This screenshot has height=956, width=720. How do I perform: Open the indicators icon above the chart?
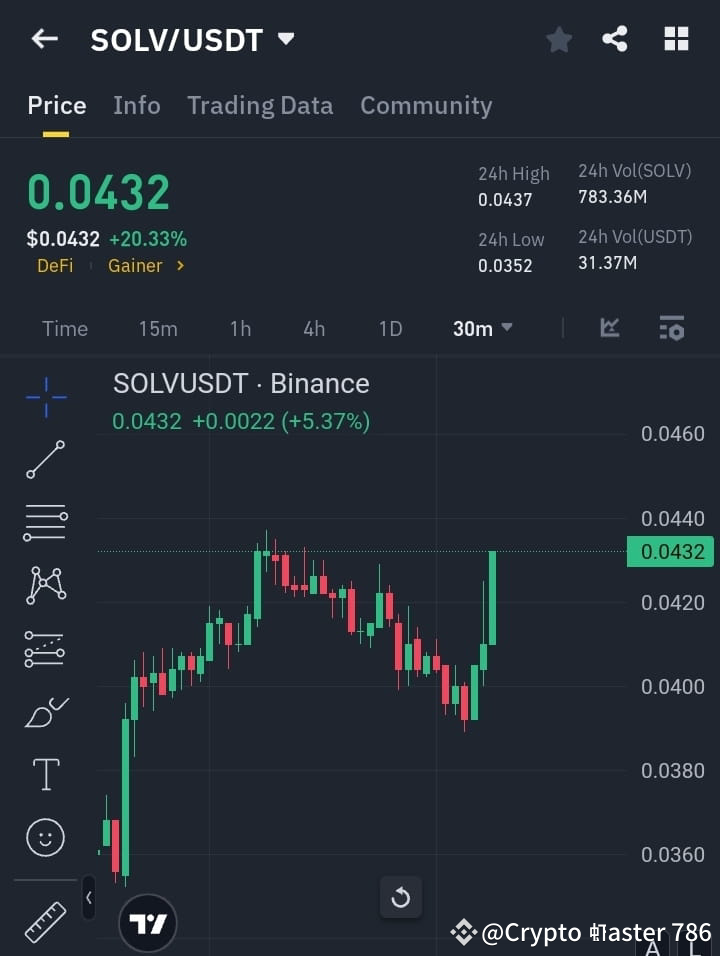(609, 328)
